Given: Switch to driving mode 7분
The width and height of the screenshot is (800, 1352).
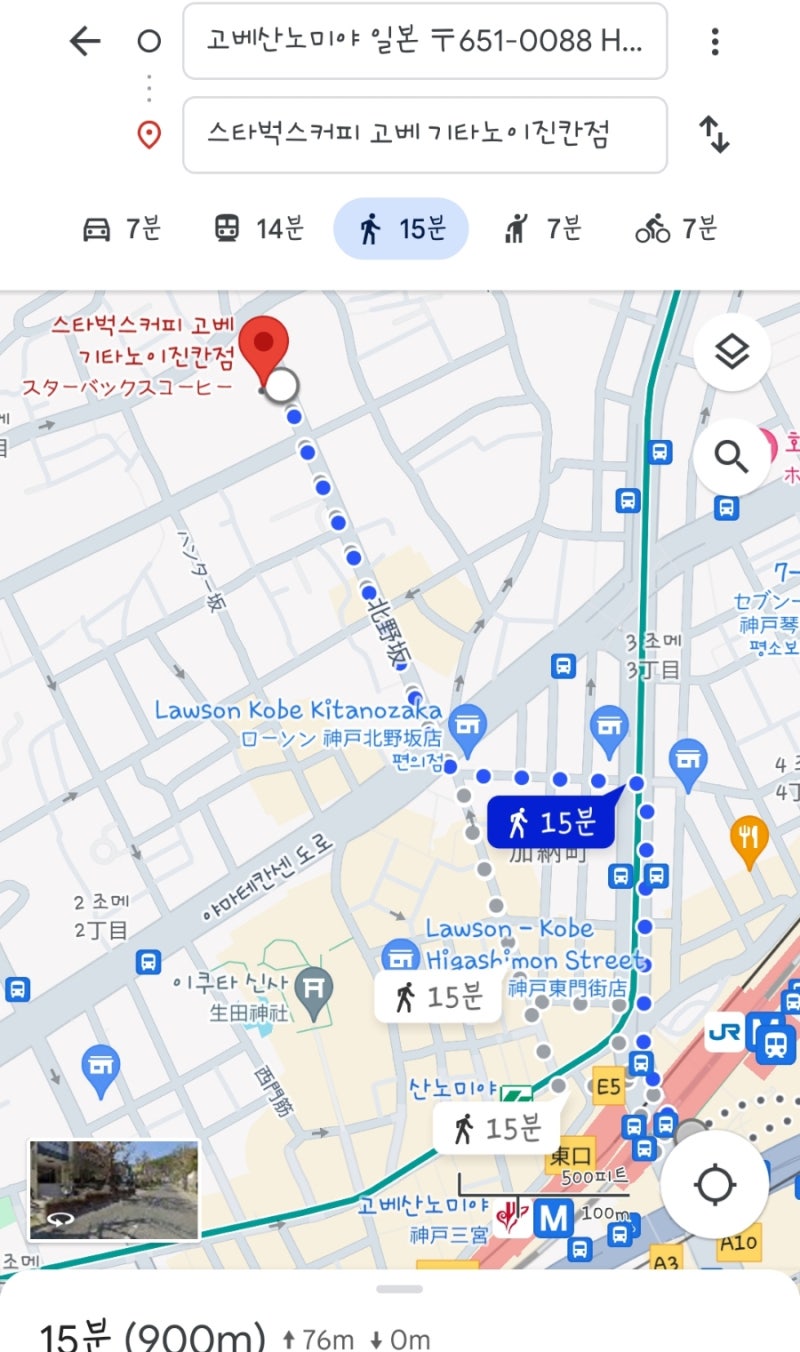Looking at the screenshot, I should pos(121,229).
